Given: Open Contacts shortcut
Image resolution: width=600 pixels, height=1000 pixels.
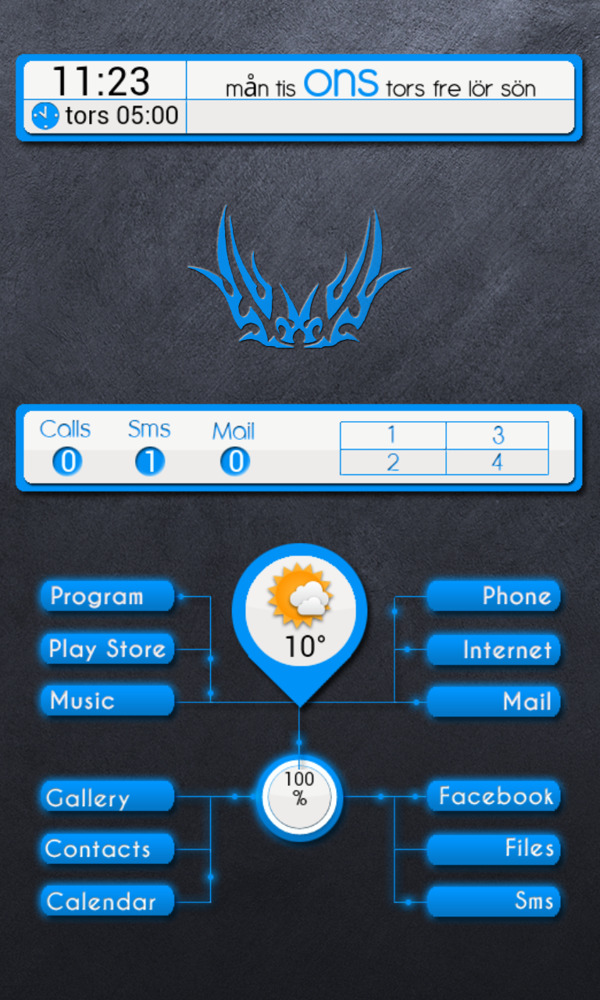Looking at the screenshot, I should pyautogui.click(x=107, y=850).
